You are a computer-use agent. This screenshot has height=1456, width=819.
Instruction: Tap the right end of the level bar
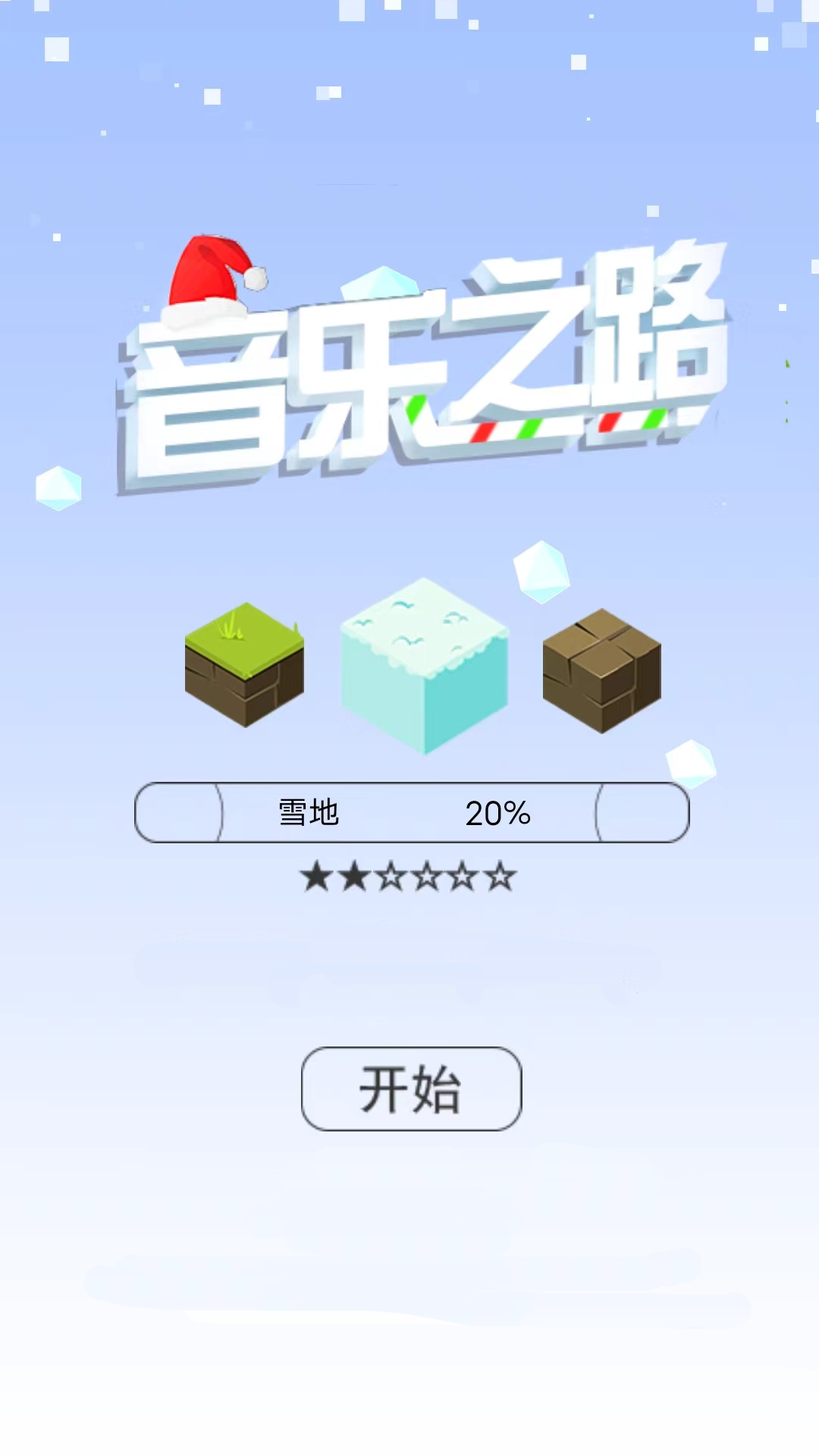coord(643,813)
